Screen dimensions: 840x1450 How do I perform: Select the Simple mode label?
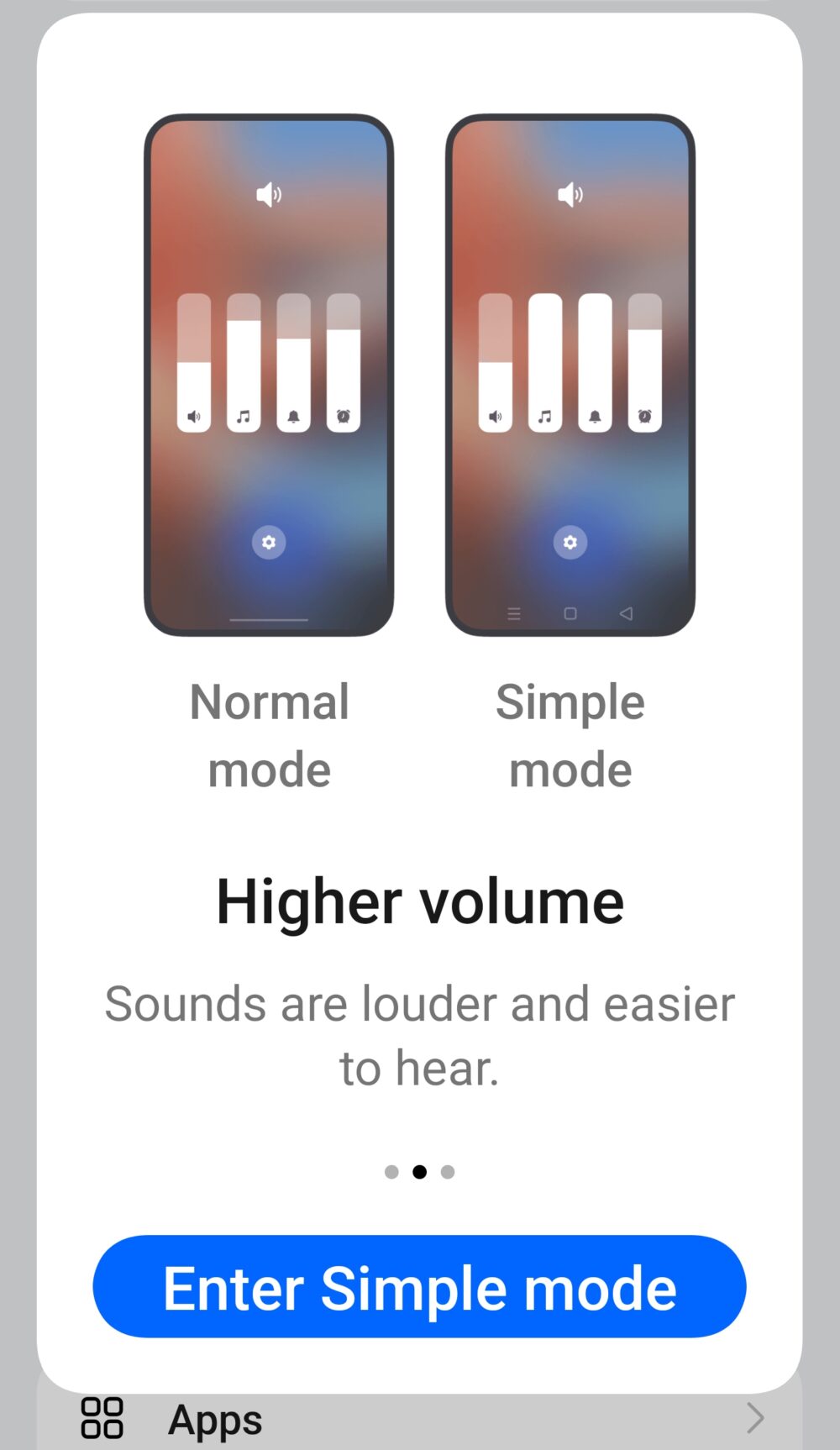click(571, 734)
